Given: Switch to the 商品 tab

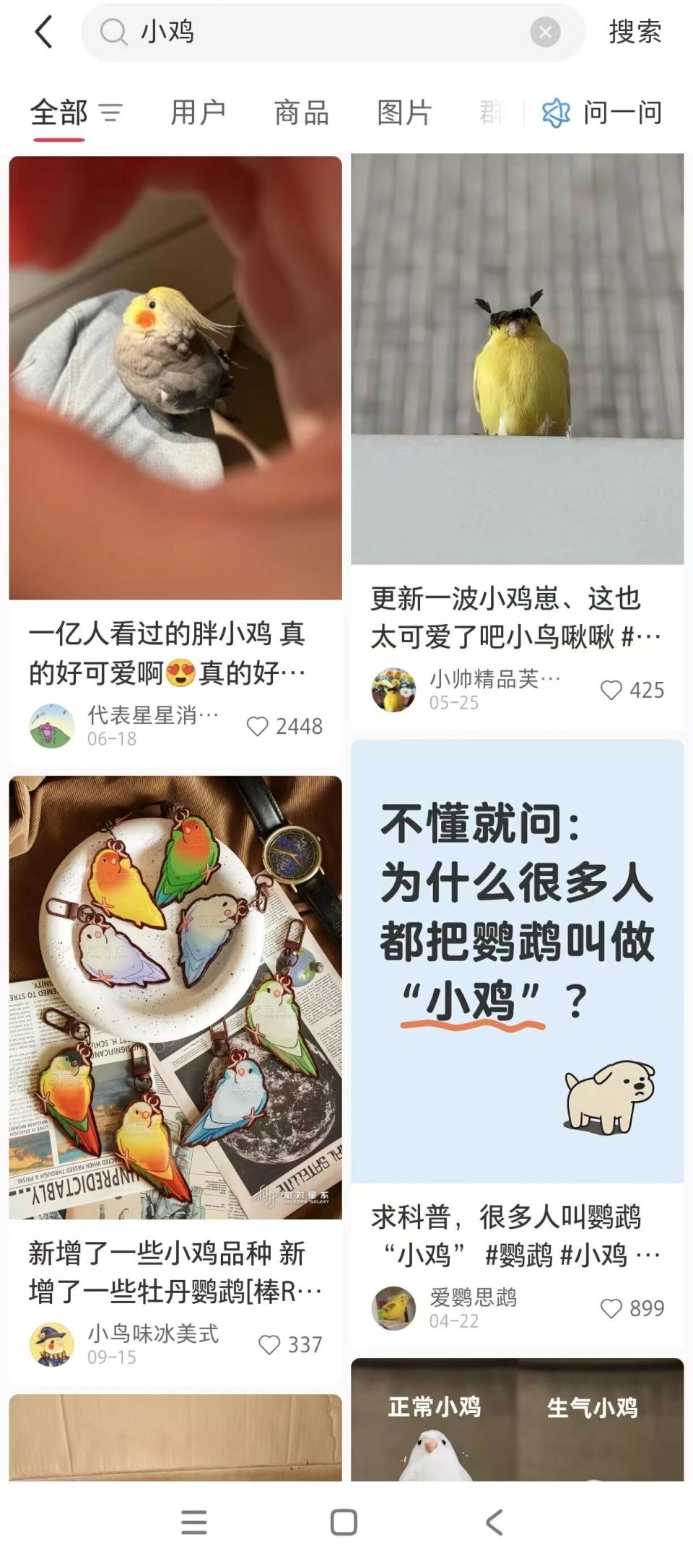Looking at the screenshot, I should (x=301, y=112).
